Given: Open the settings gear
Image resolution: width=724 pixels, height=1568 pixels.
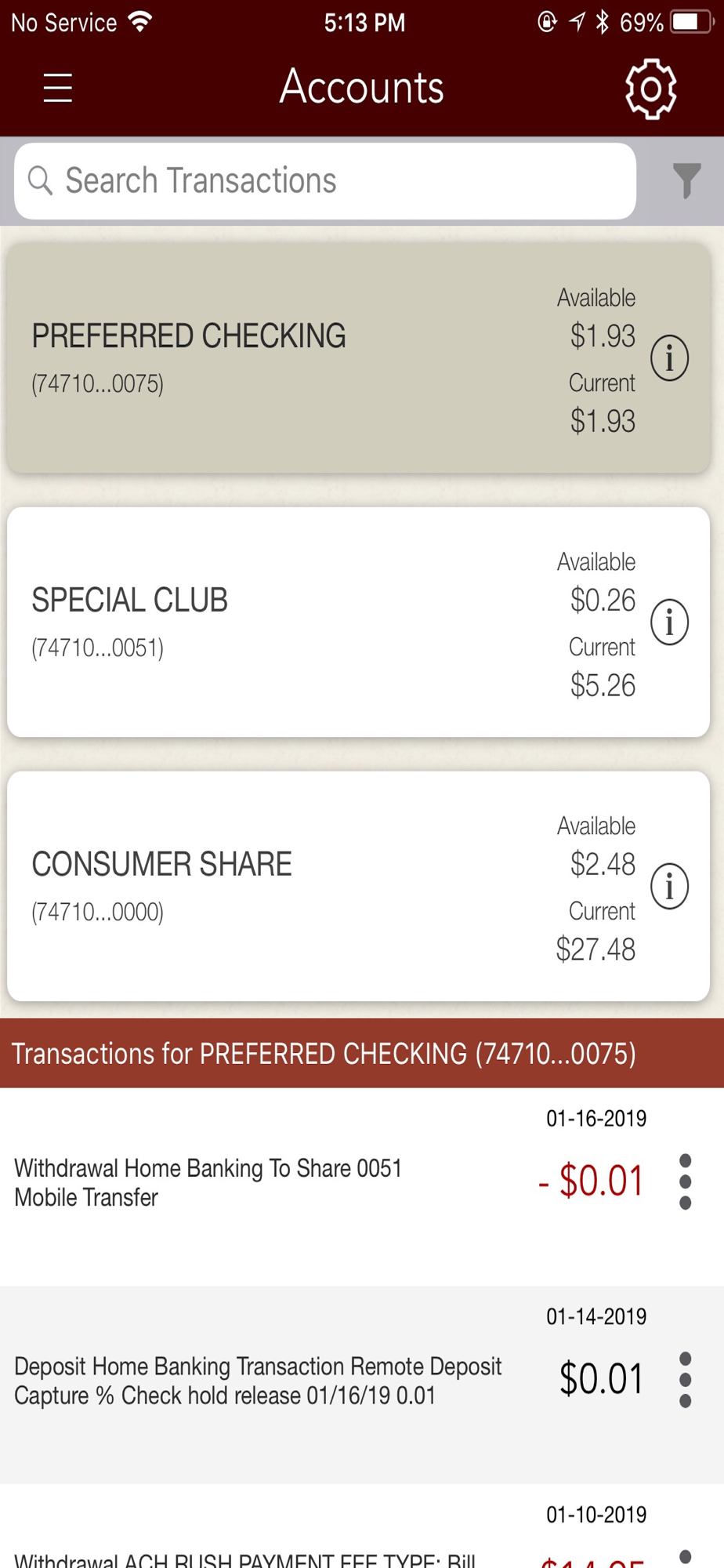Looking at the screenshot, I should [x=650, y=88].
